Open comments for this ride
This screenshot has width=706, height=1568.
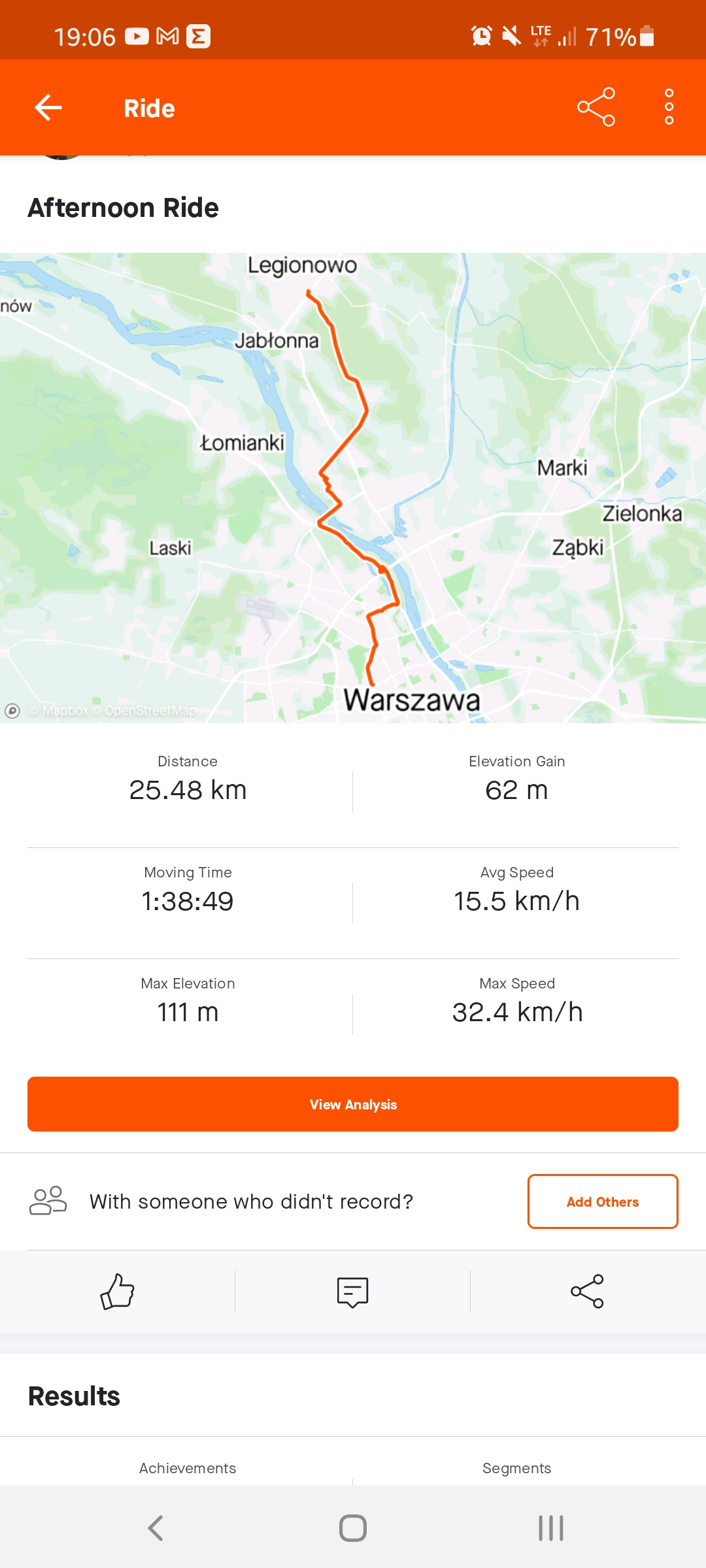tap(353, 1292)
